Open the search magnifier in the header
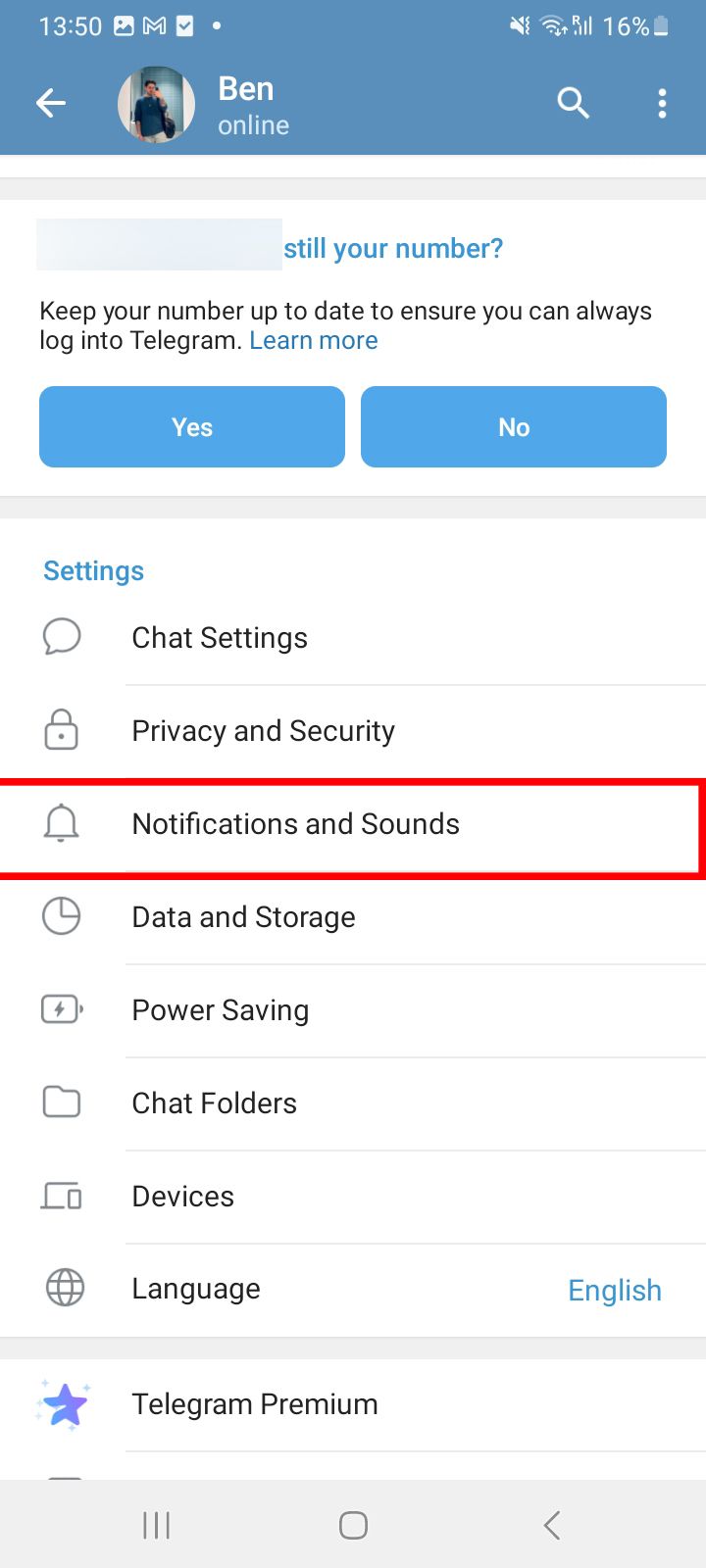The height and width of the screenshot is (1568, 706). pos(573,103)
